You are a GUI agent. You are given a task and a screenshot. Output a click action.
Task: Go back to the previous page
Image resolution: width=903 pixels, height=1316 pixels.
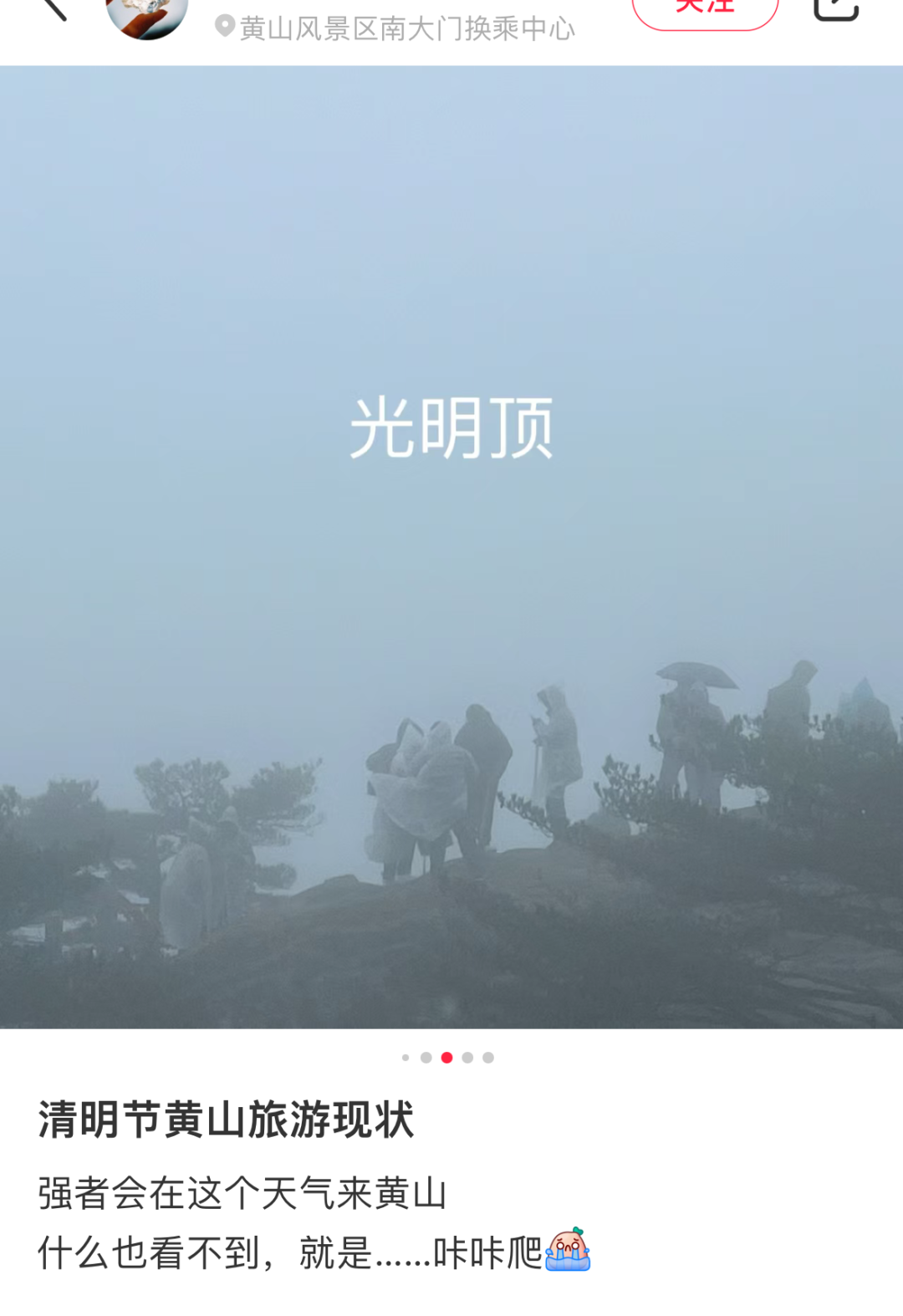point(54,8)
